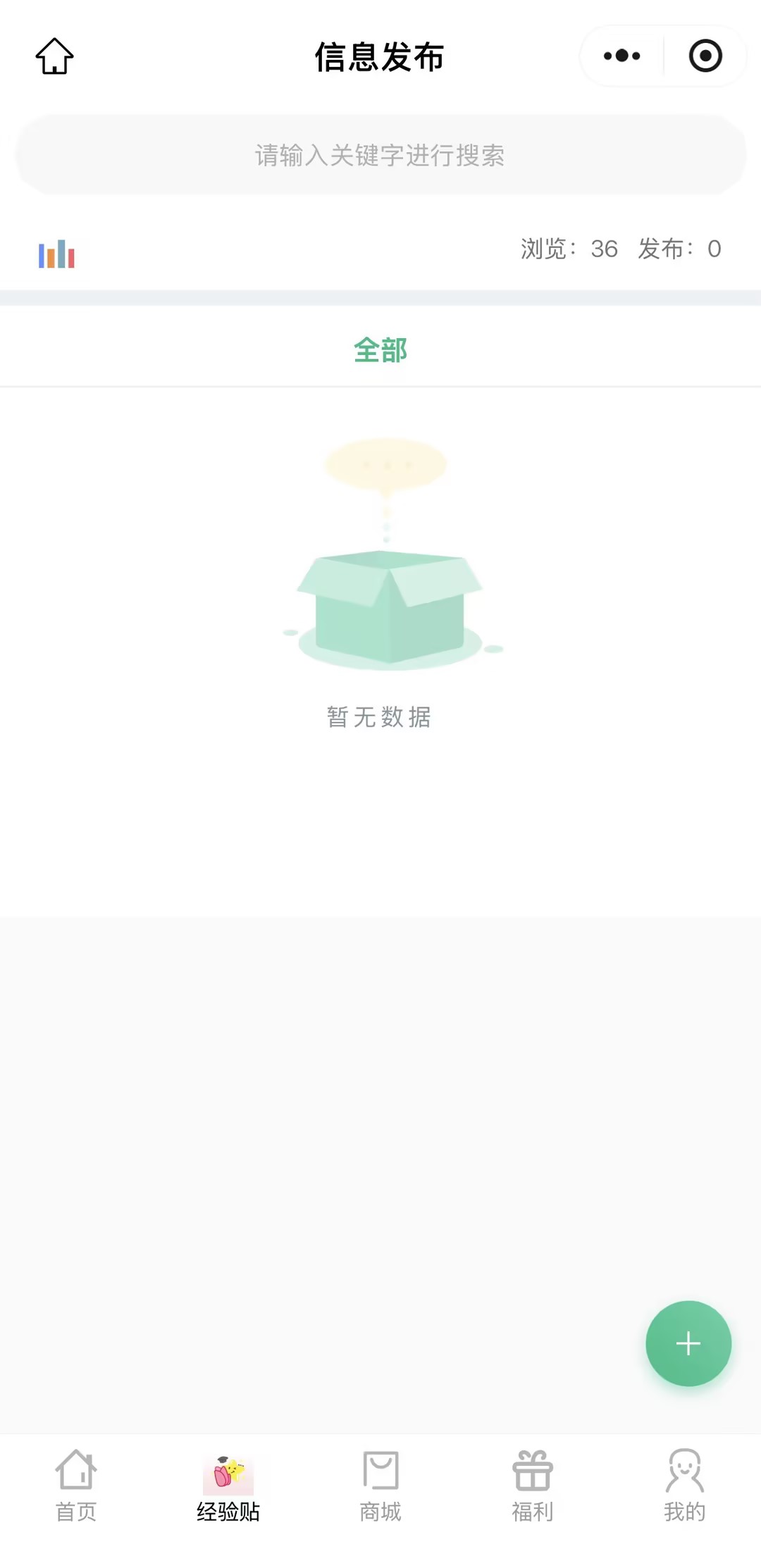Focus the keyword search box
761x1568 pixels.
click(380, 155)
